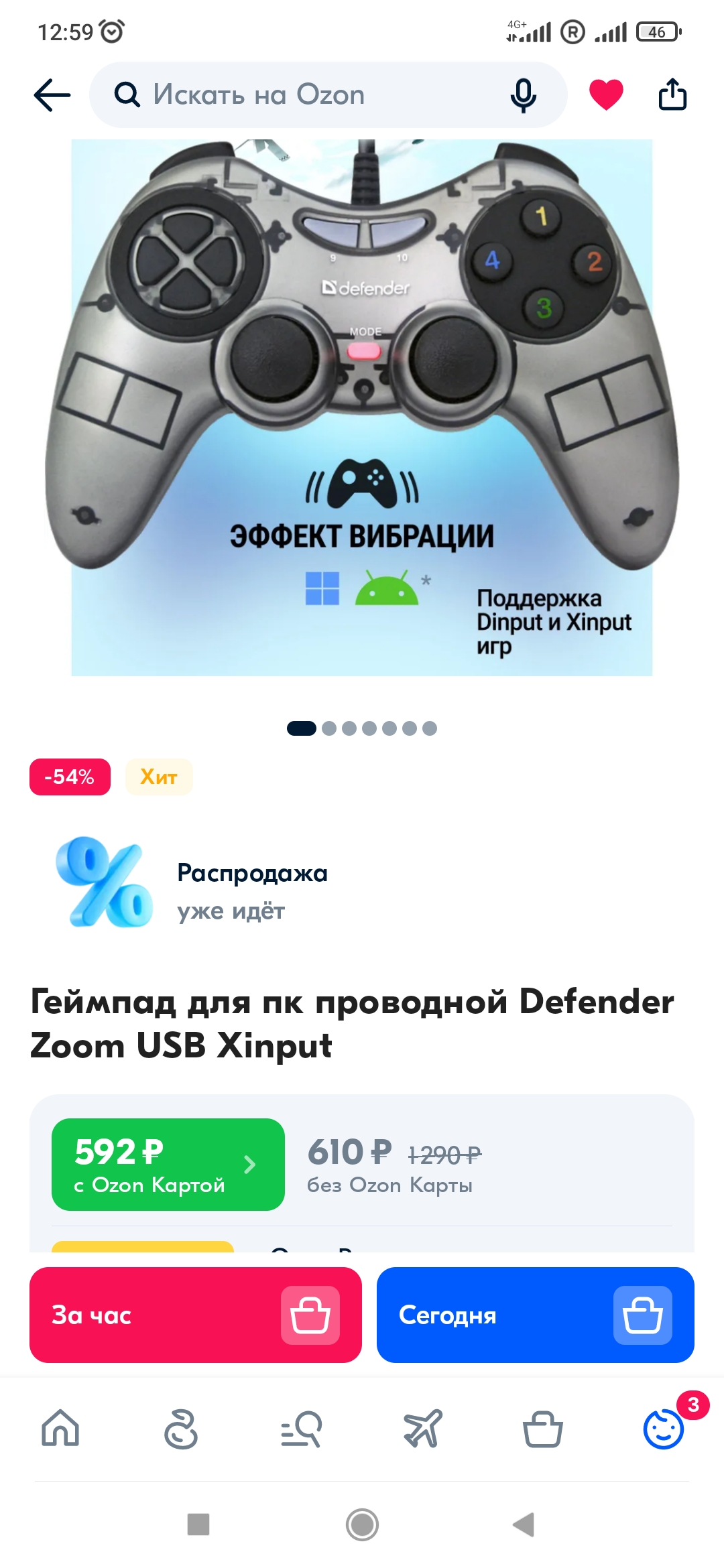
Task: Add to cart with Сегодня delivery
Action: tap(535, 1315)
